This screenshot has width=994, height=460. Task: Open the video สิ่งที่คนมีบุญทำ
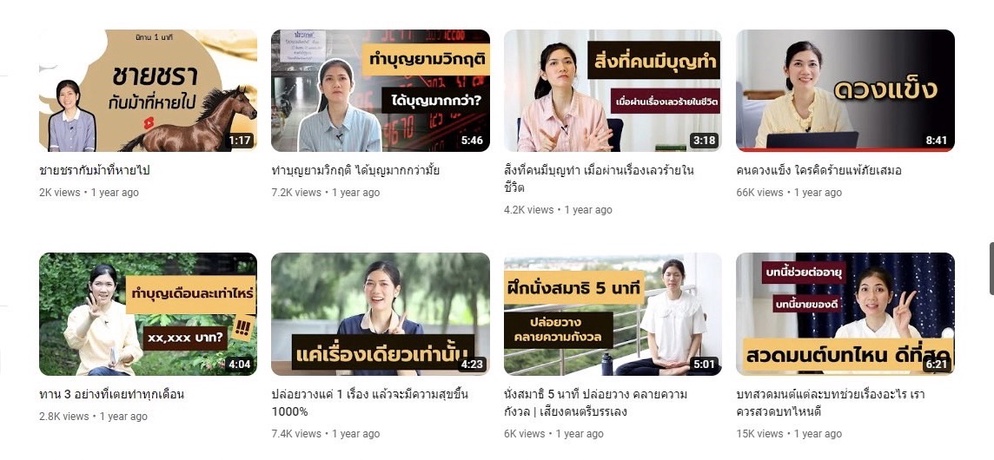[612, 90]
